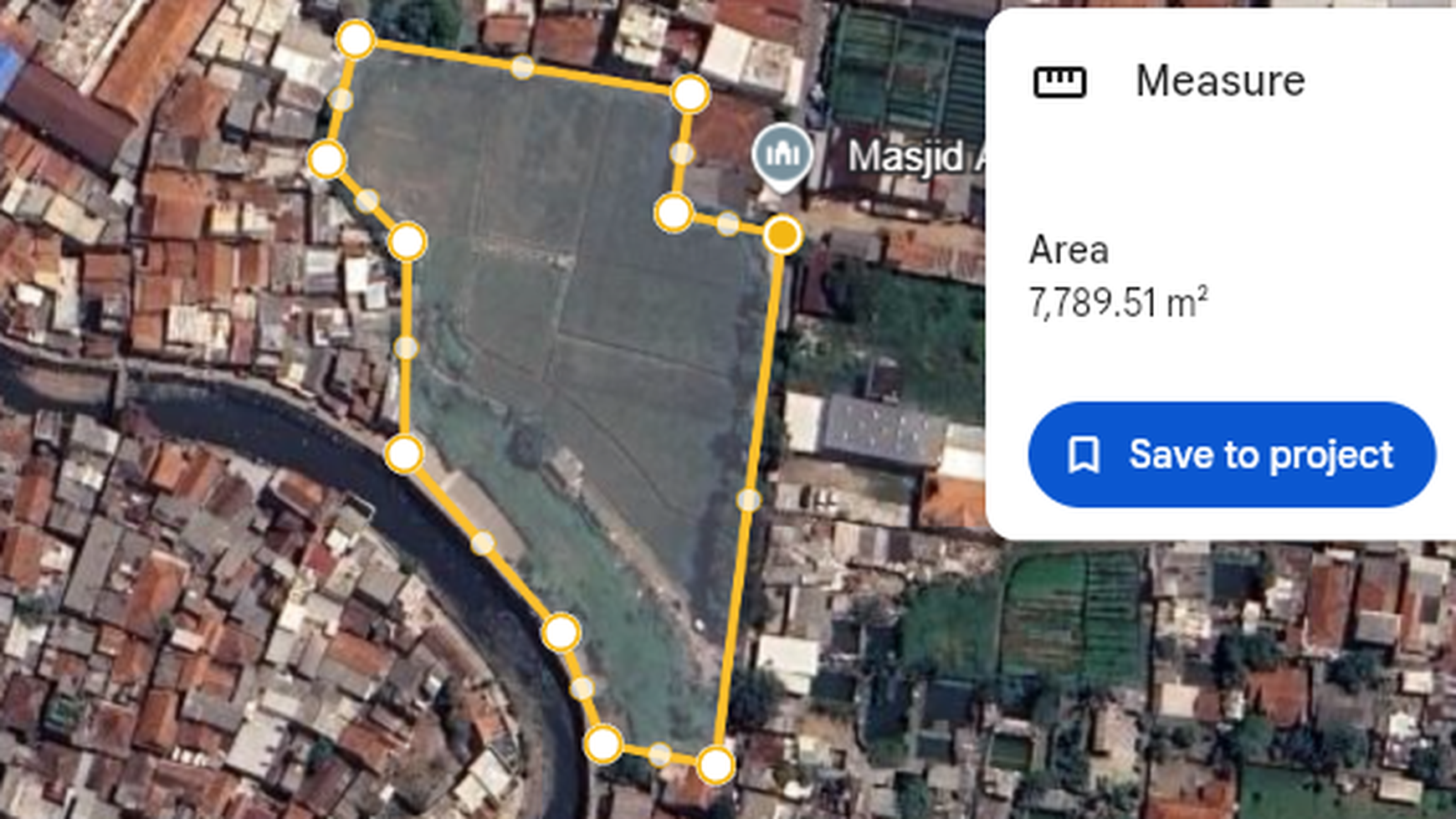Select the filled orange polygon vertex
The height and width of the screenshot is (819, 1456).
point(782,235)
